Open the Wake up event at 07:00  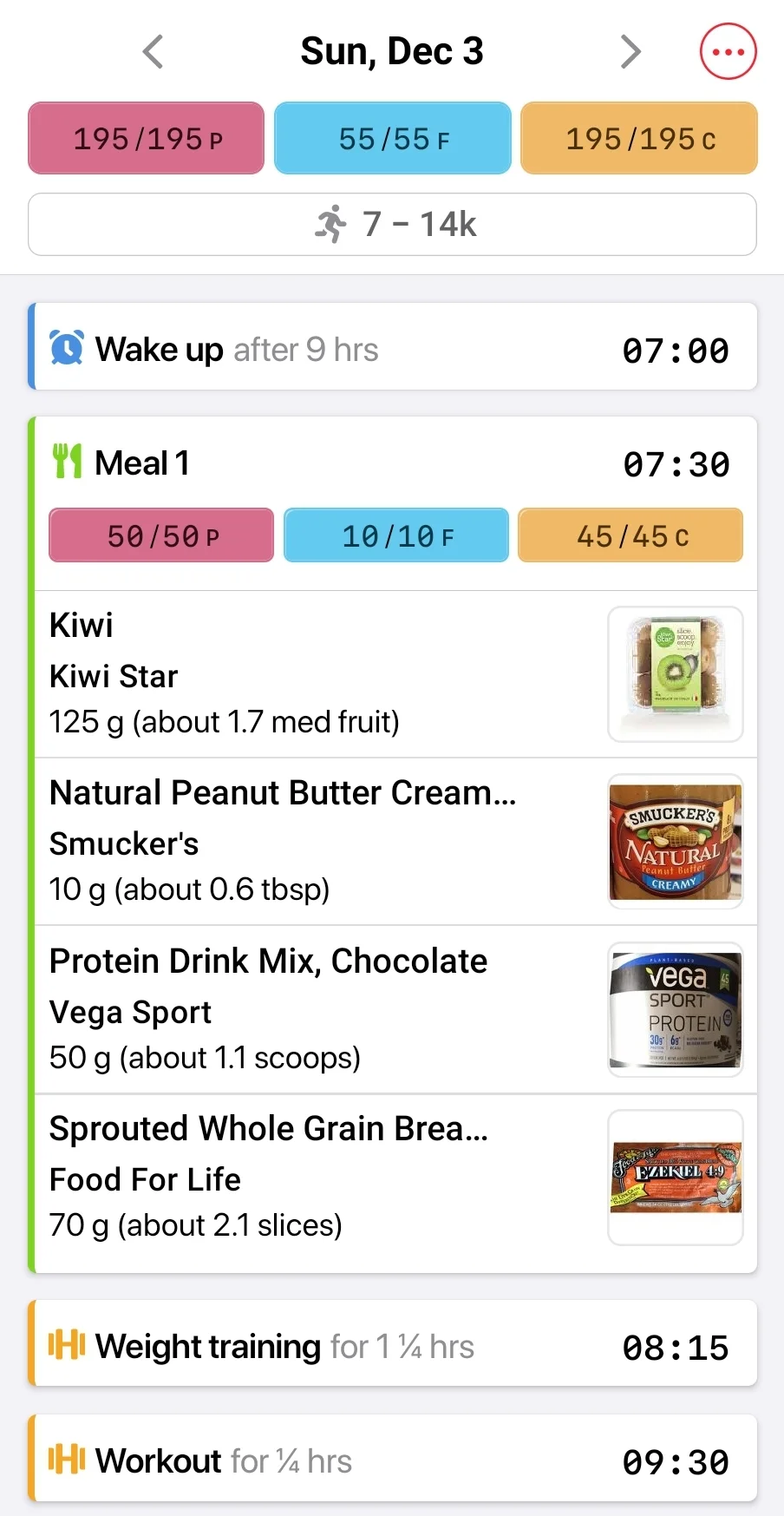(392, 346)
